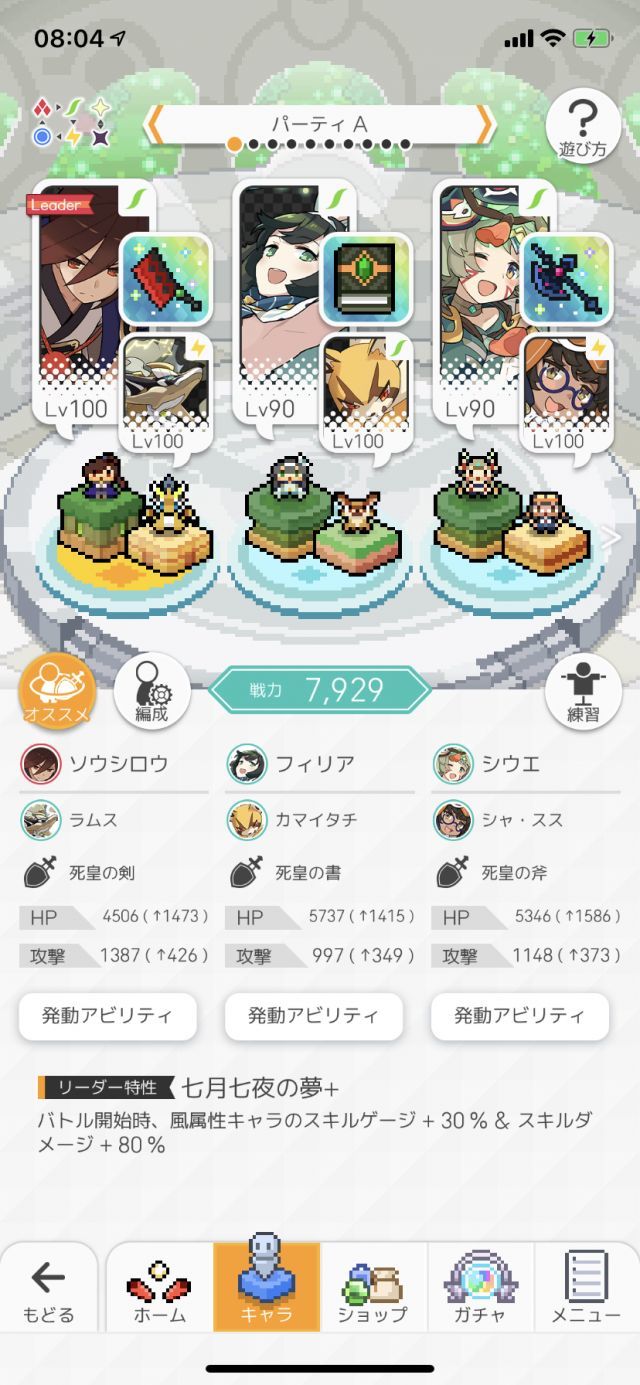Switch to the ショップ tab
The width and height of the screenshot is (640, 1385).
pos(373,1290)
